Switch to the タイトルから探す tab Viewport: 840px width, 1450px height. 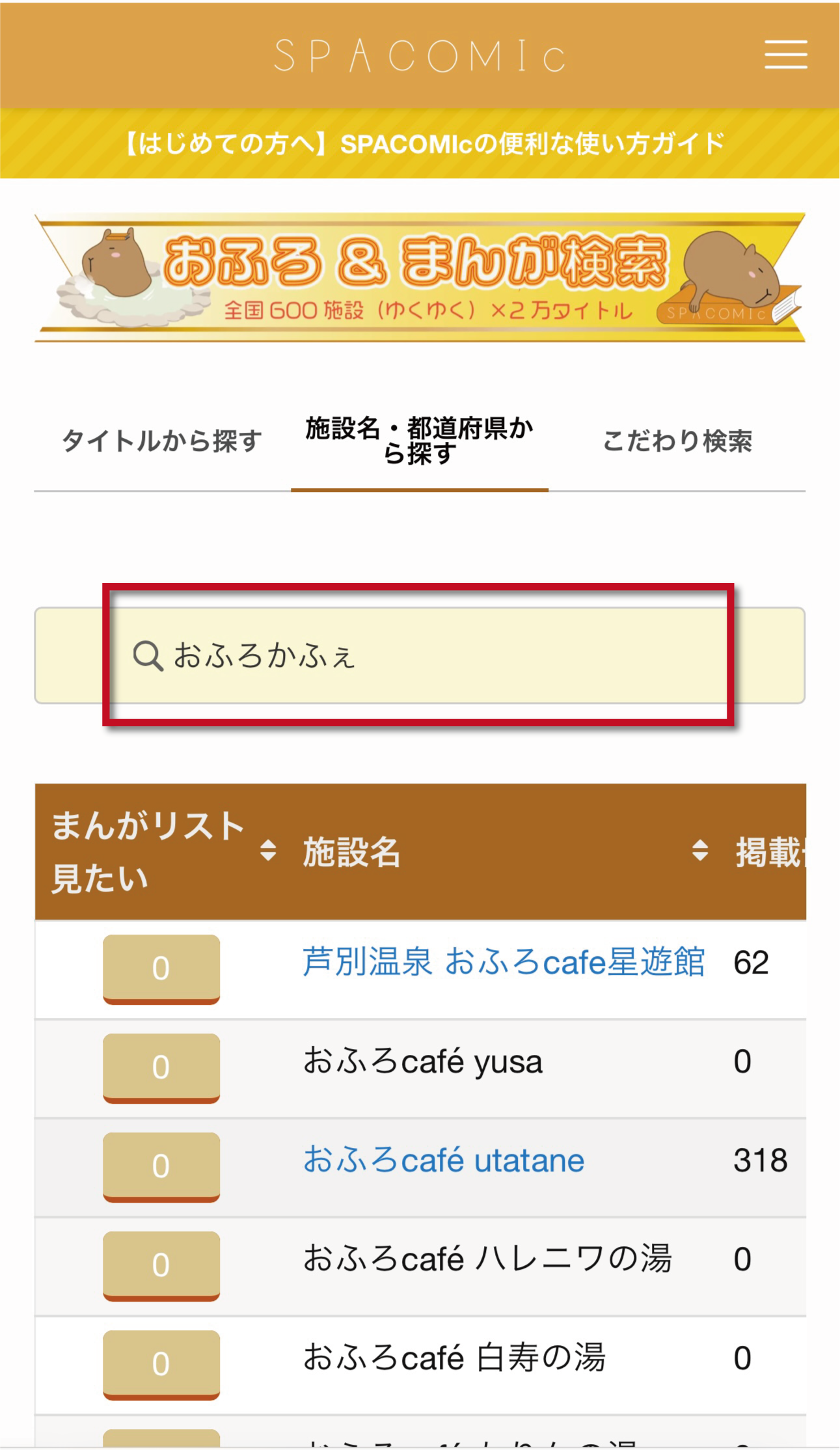pyautogui.click(x=162, y=441)
